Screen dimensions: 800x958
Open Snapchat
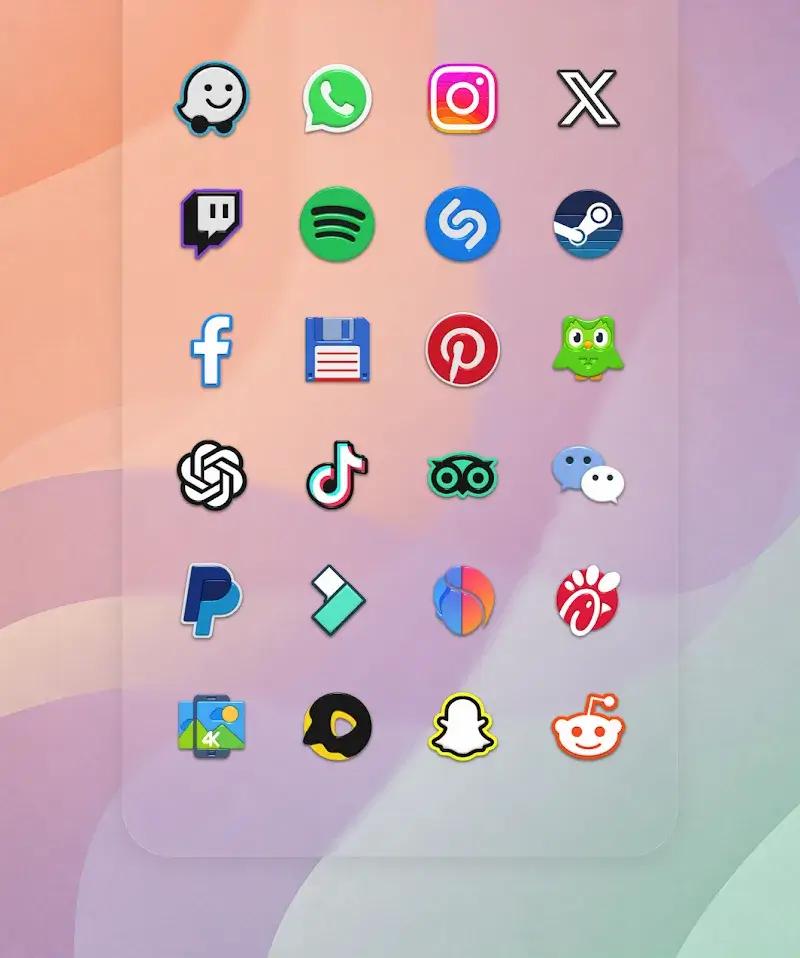tap(463, 725)
